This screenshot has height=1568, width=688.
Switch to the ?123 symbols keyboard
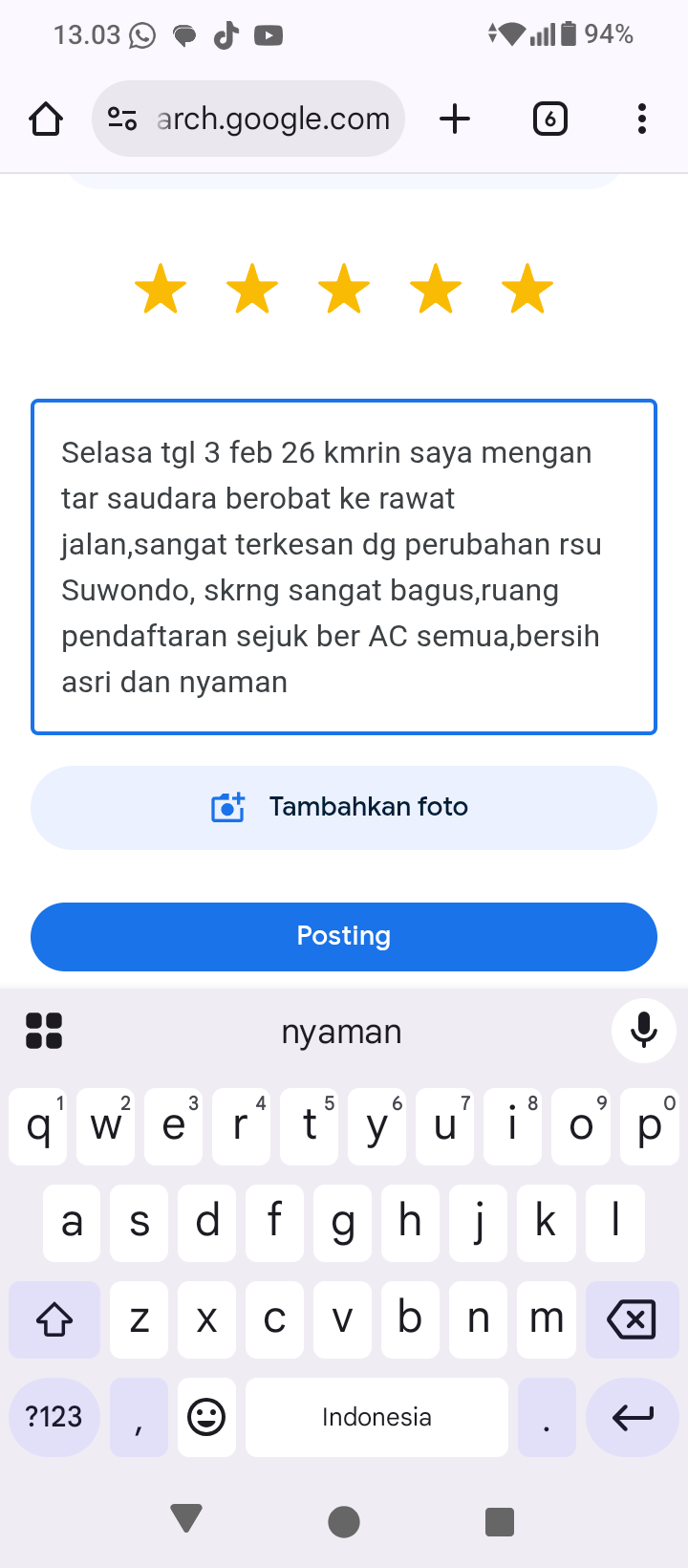coord(54,1417)
